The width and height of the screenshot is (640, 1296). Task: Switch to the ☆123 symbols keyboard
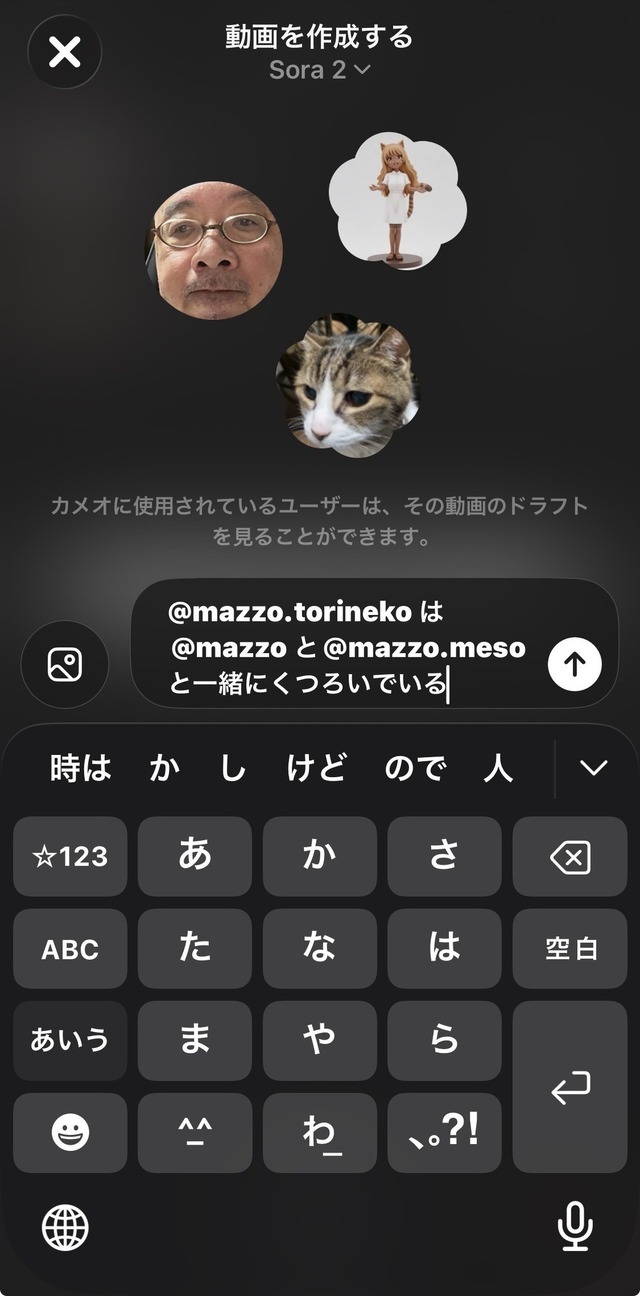coord(70,856)
